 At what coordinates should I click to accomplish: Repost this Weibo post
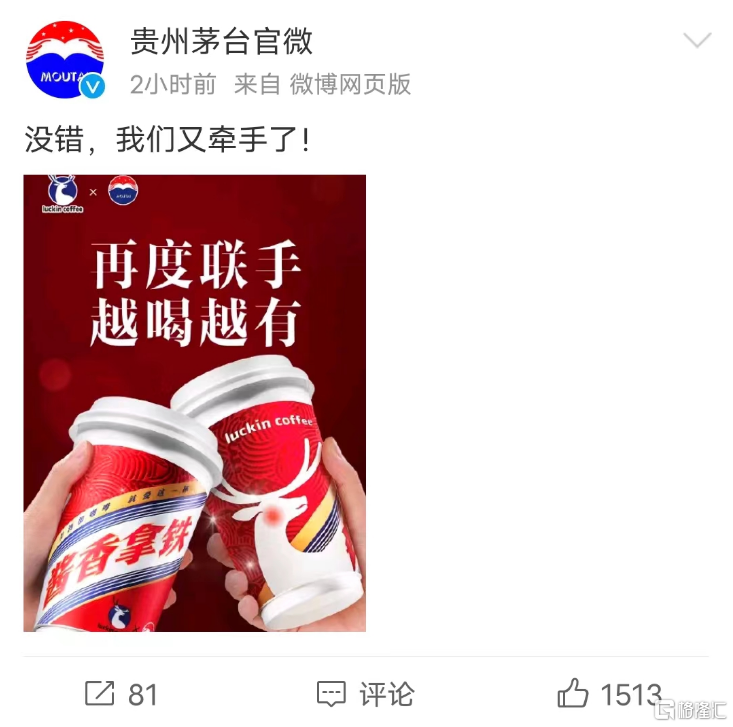click(121, 693)
